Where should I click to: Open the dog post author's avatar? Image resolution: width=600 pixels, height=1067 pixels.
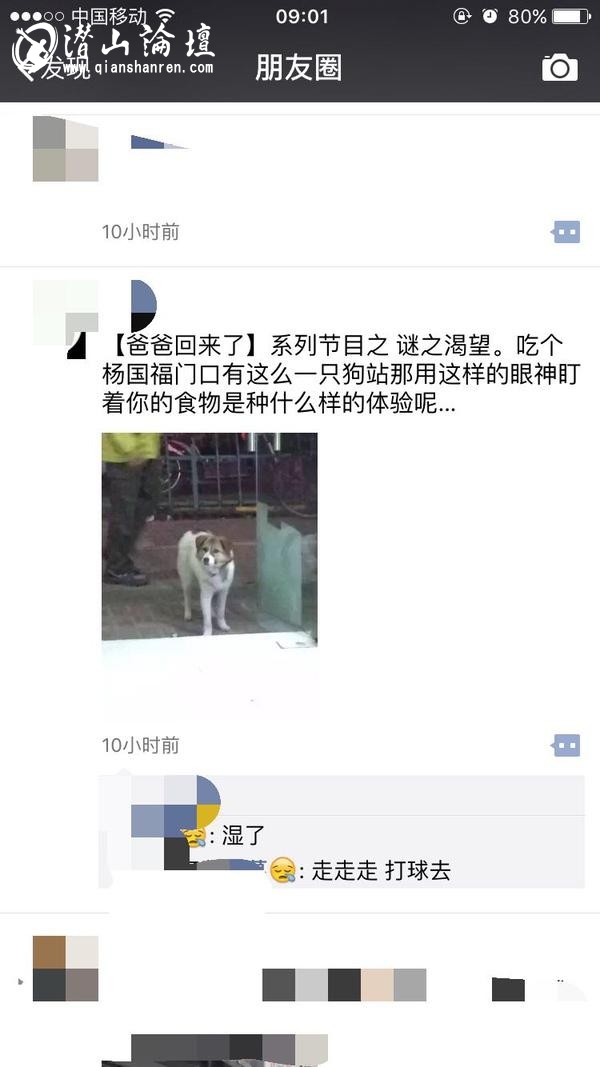(66, 312)
